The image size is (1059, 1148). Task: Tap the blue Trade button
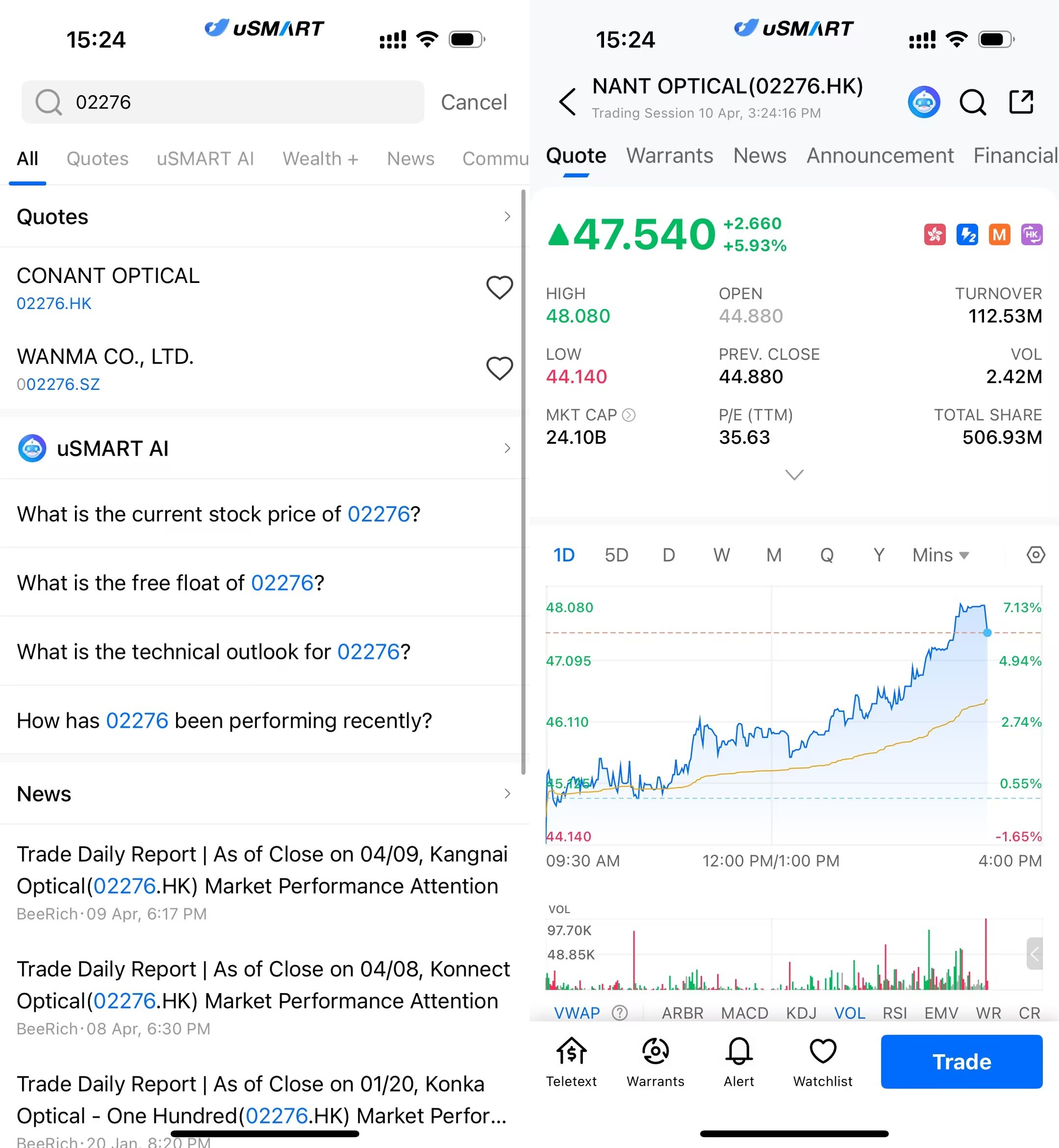(x=961, y=1062)
